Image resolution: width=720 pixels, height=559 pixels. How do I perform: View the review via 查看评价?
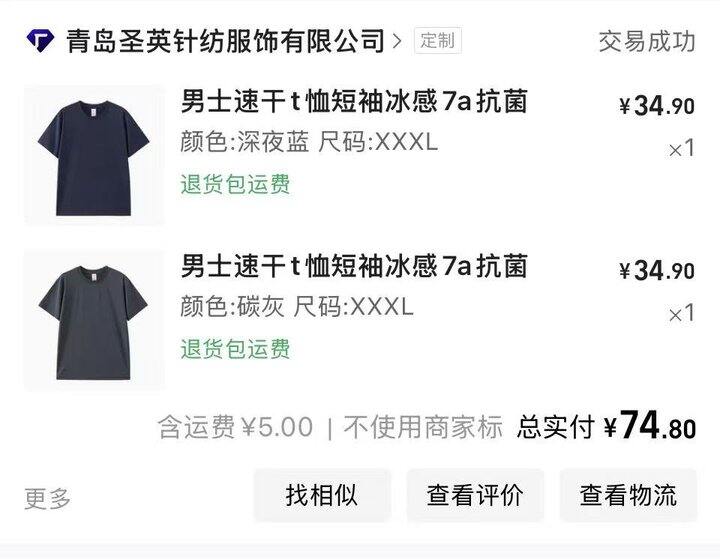[x=475, y=495]
